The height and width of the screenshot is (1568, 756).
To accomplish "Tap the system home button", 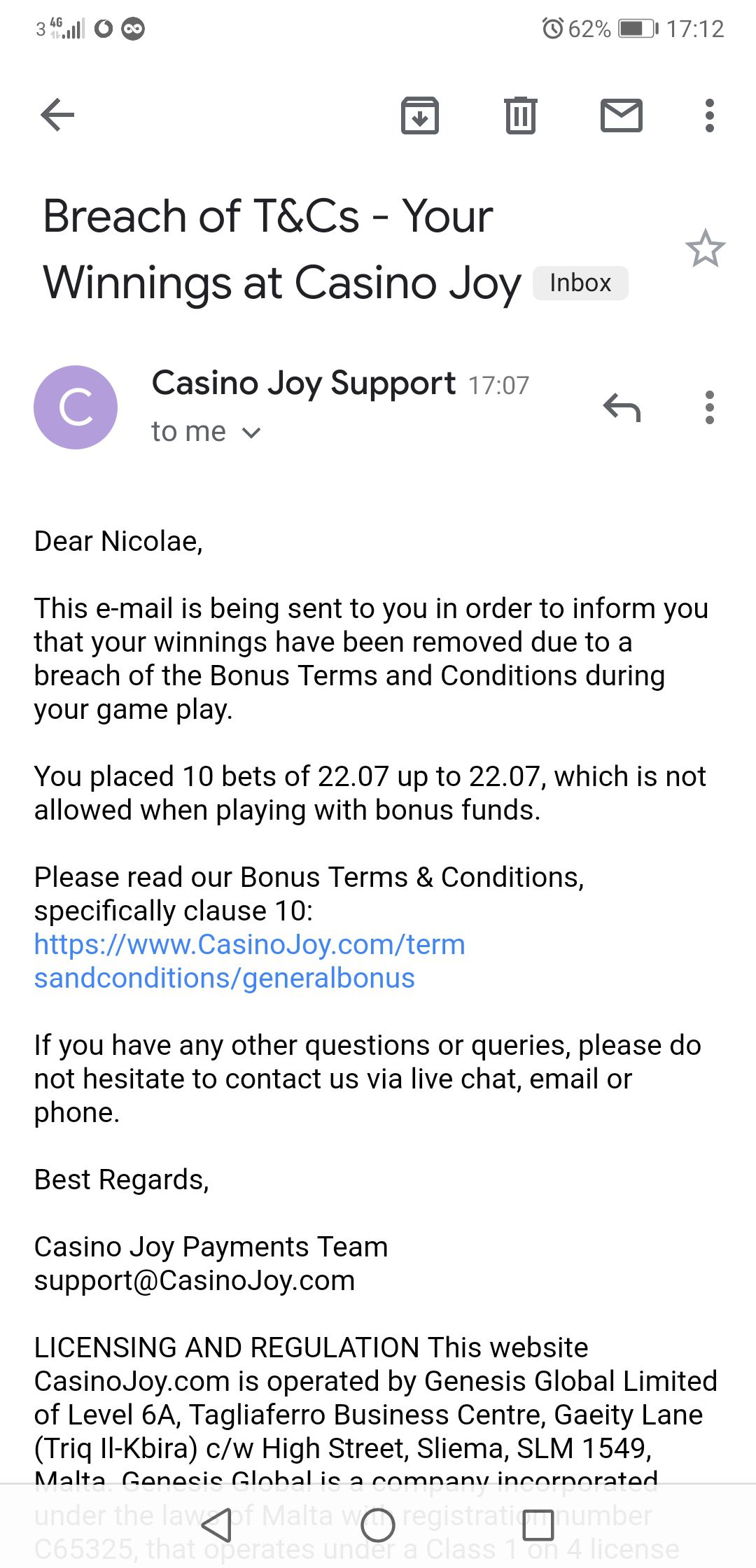I will pyautogui.click(x=378, y=1525).
